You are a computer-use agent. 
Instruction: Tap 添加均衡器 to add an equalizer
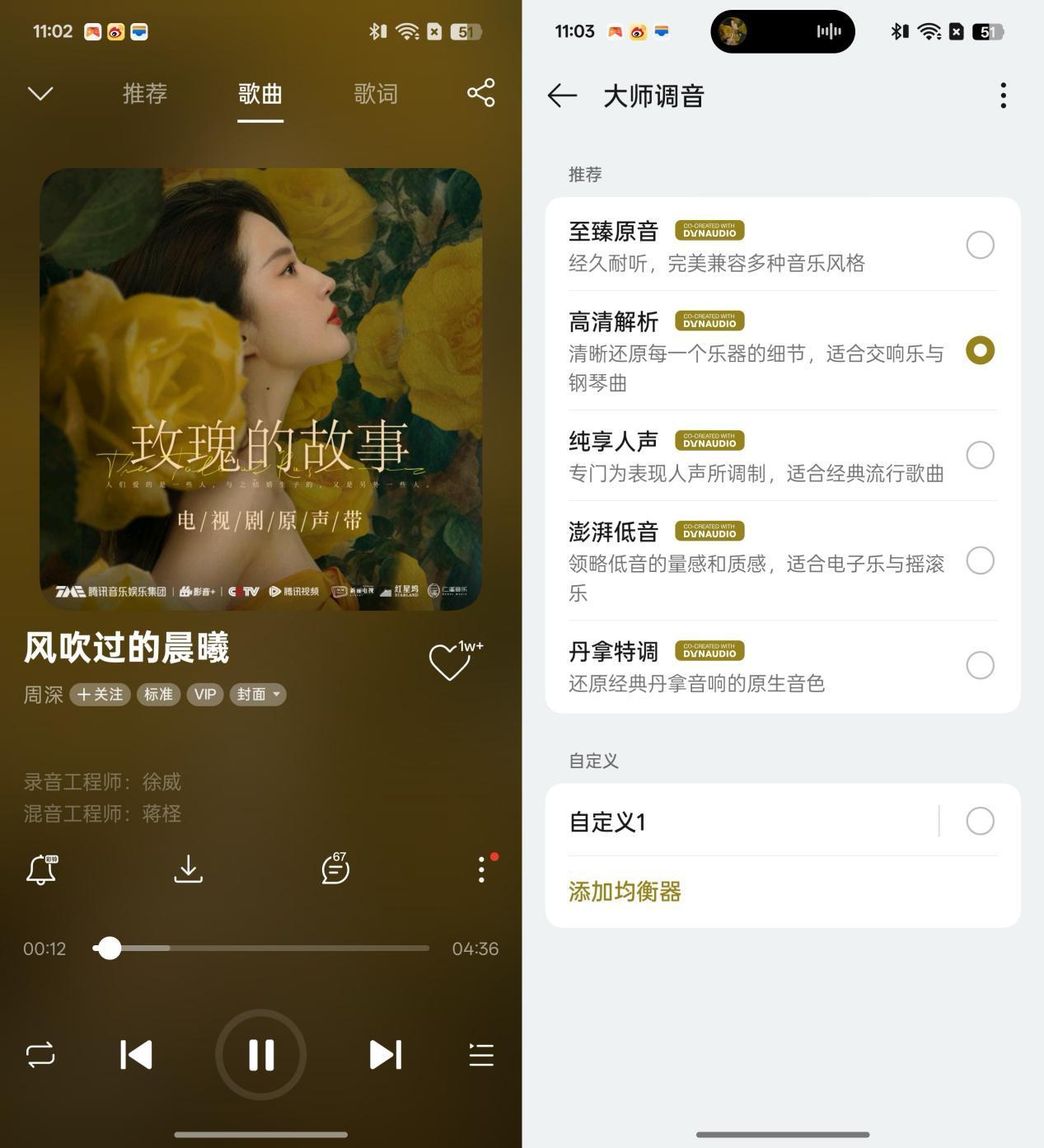point(625,892)
